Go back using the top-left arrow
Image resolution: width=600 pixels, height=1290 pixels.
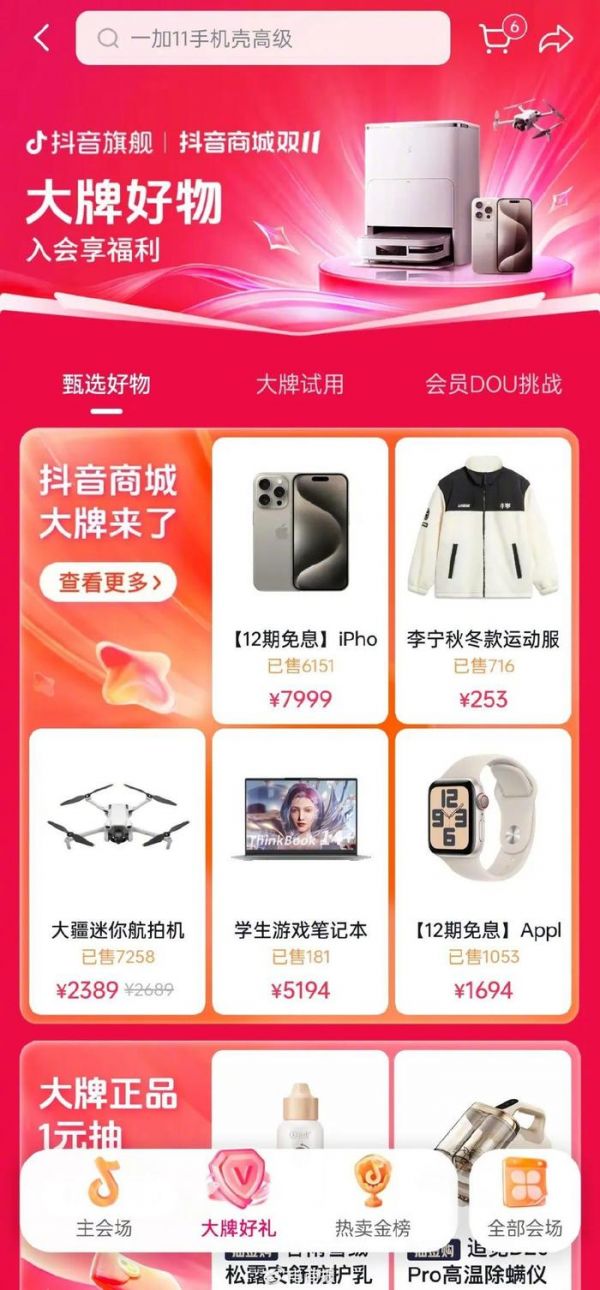pos(41,39)
